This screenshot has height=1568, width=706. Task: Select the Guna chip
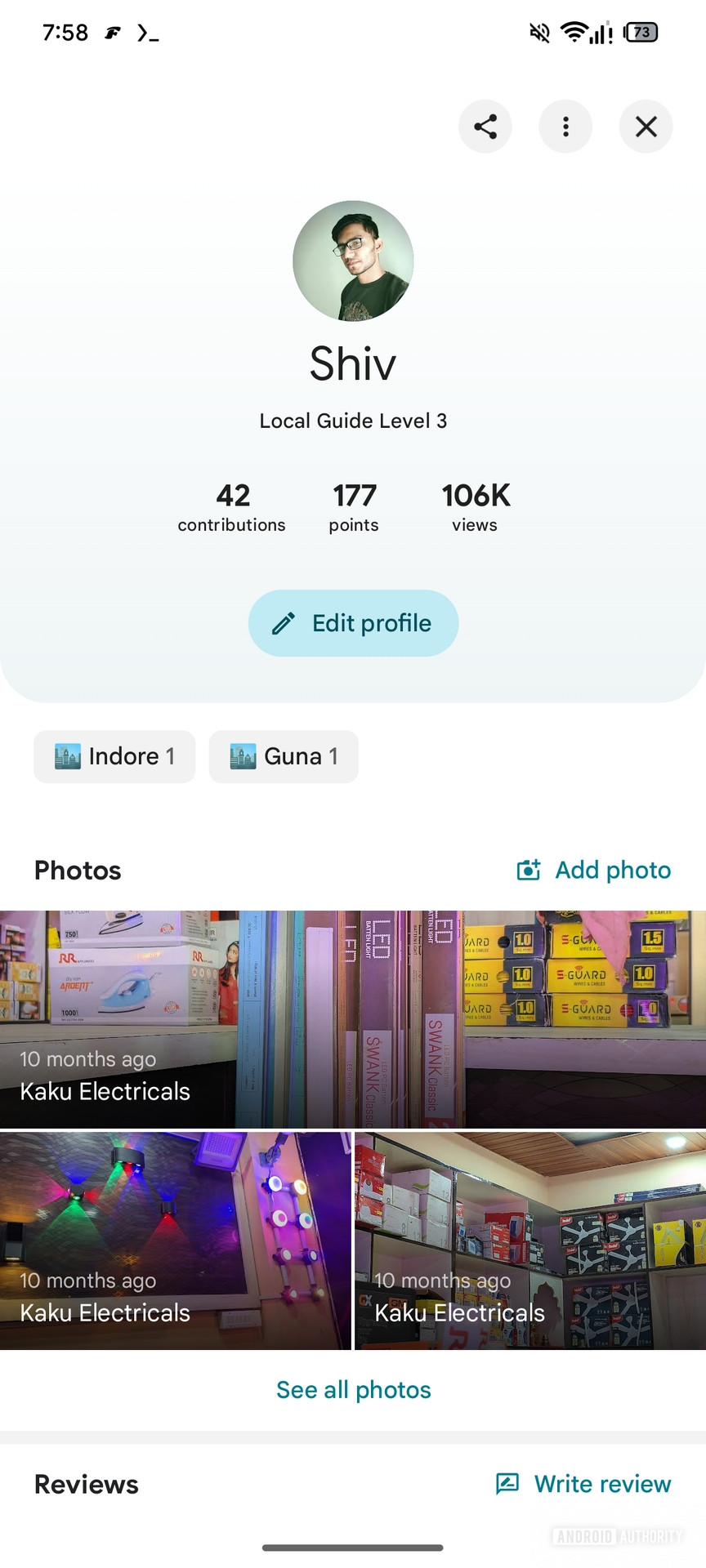[284, 756]
